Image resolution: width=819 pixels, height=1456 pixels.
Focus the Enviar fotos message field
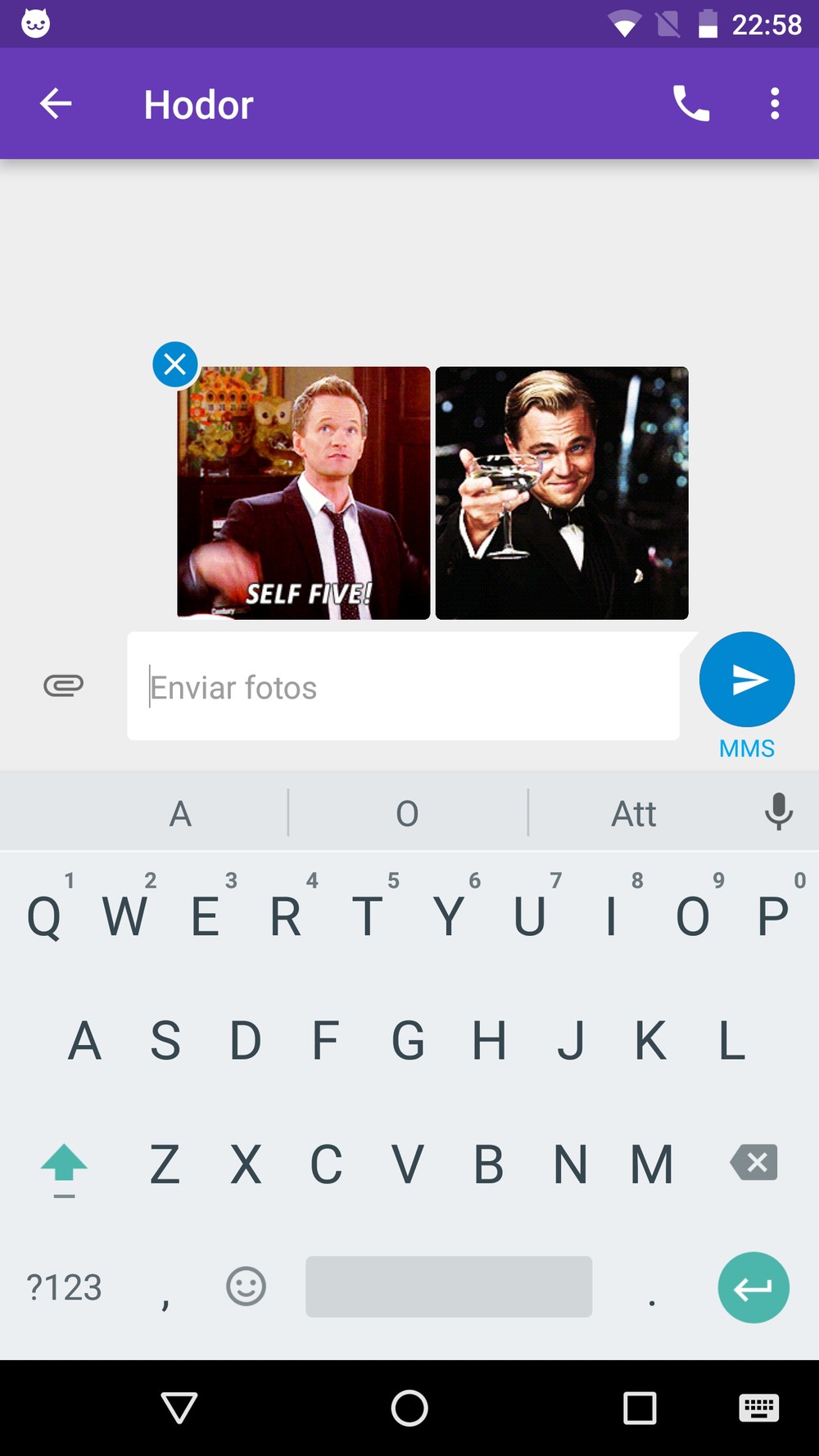point(403,686)
